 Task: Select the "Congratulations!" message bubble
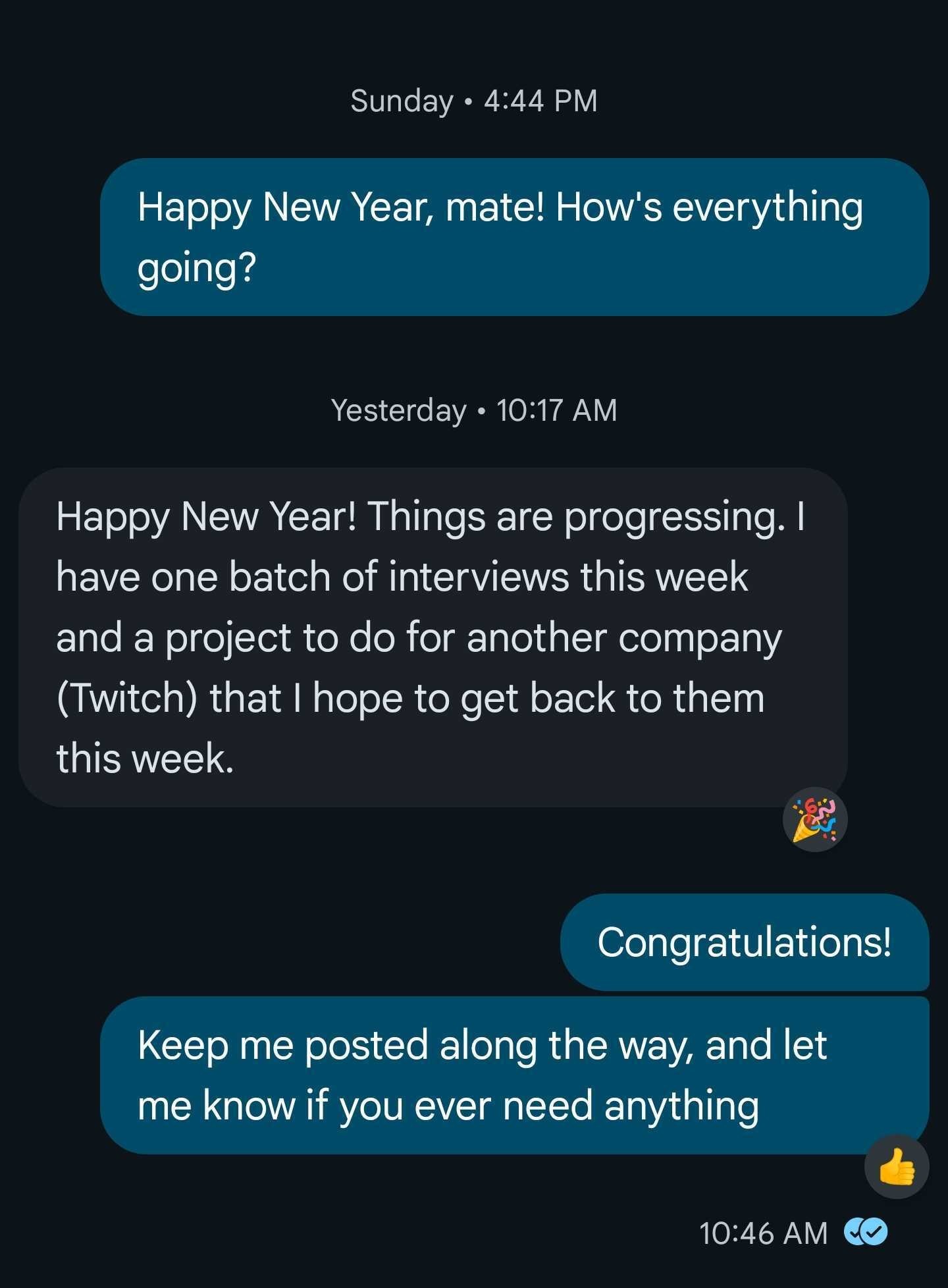click(745, 942)
